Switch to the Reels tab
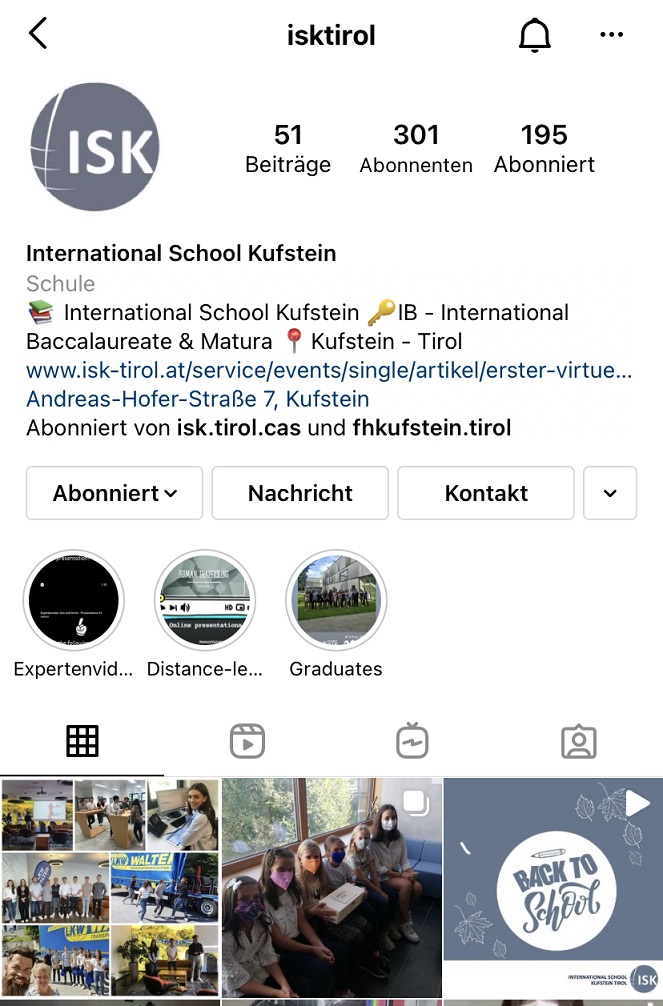The width and height of the screenshot is (663, 1006). (x=247, y=741)
